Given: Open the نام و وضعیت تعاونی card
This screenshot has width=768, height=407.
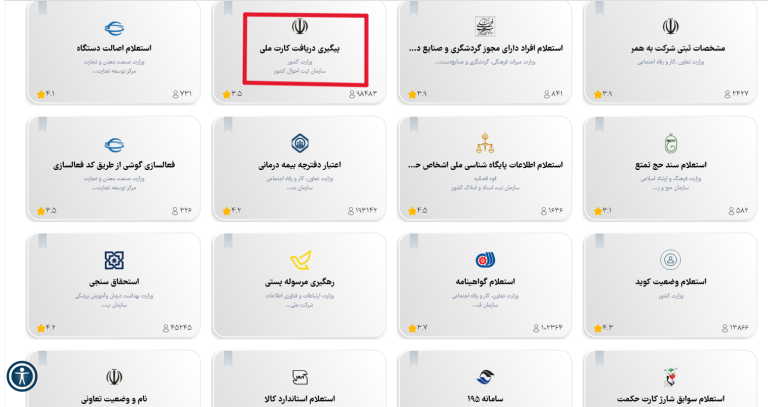Looking at the screenshot, I should 113,397.
